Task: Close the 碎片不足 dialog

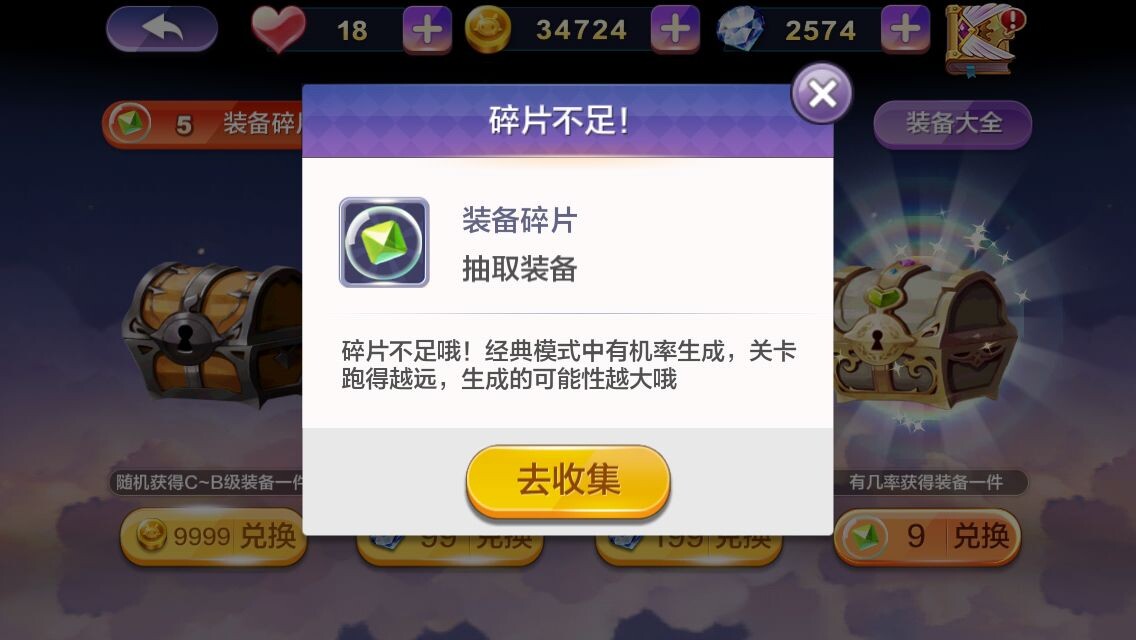Action: point(821,95)
